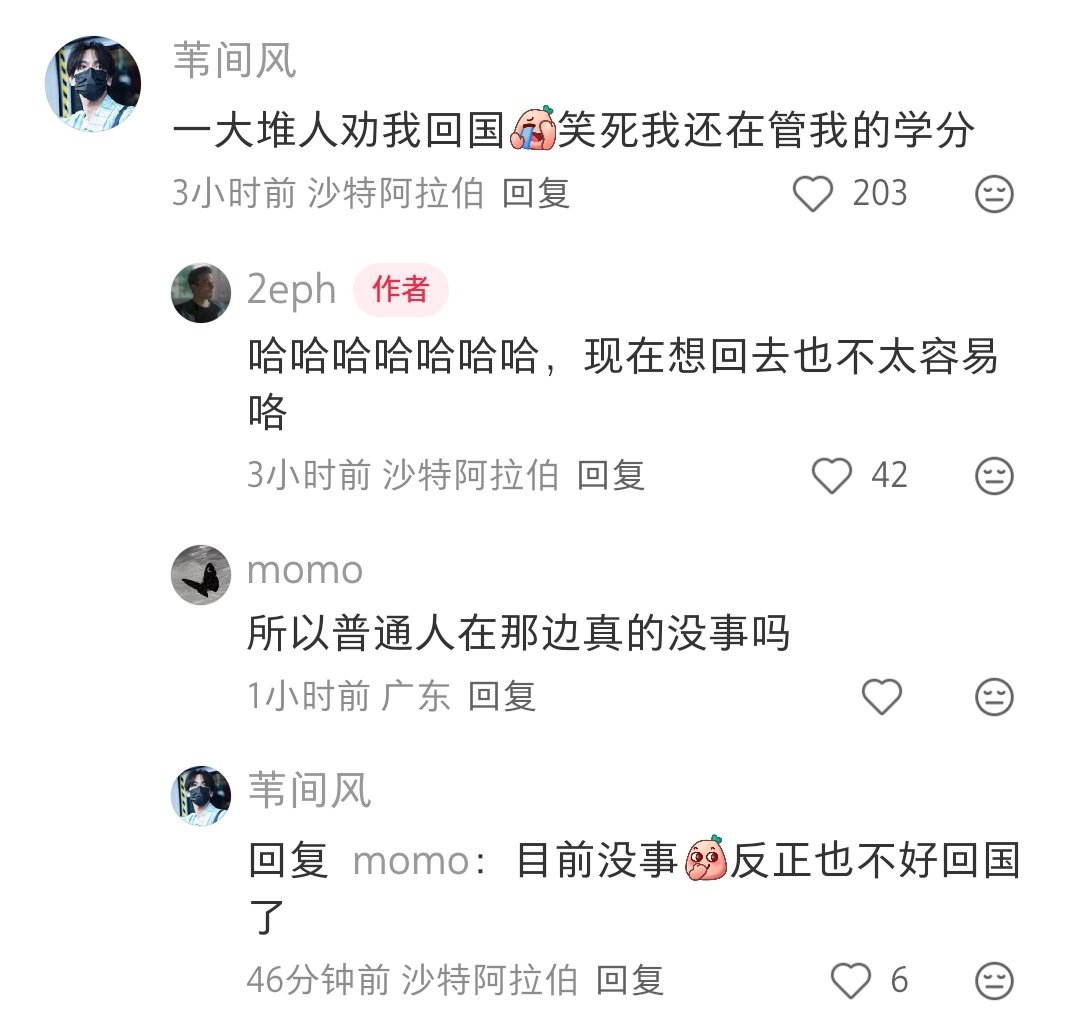The width and height of the screenshot is (1079, 1024).
Task: Dislike 苇间风's comment with 203 likes
Action: 994,193
